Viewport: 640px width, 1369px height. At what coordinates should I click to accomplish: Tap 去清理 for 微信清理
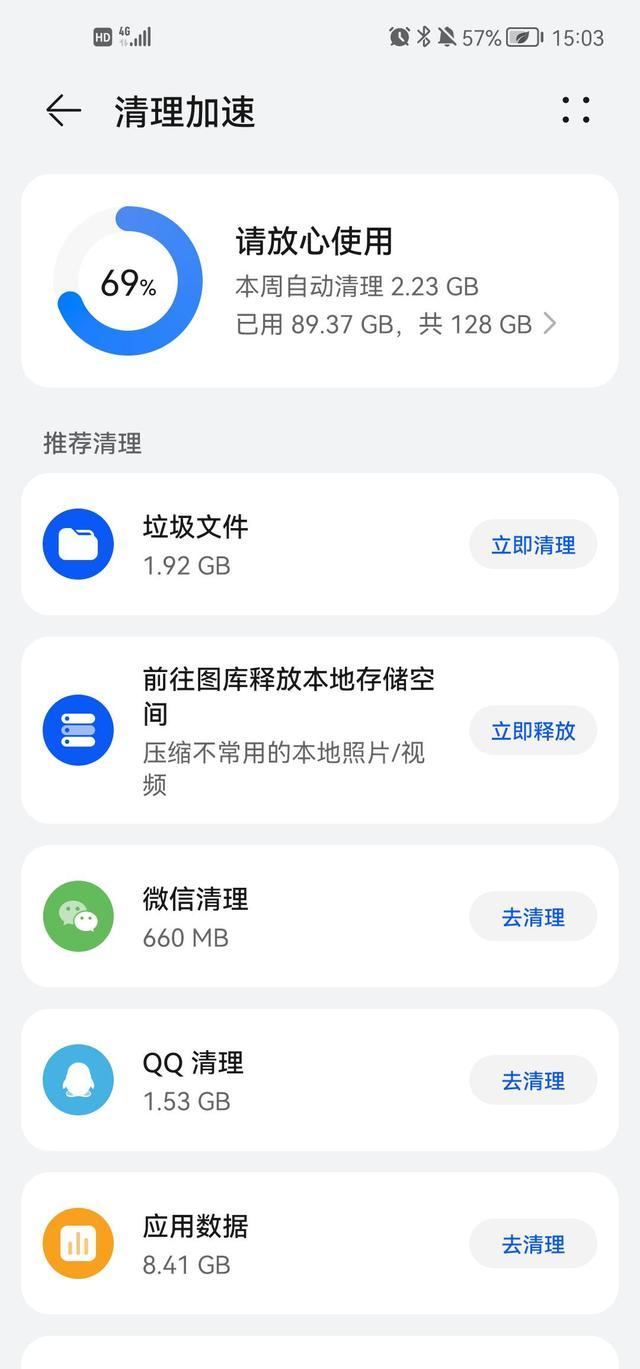[x=533, y=917]
